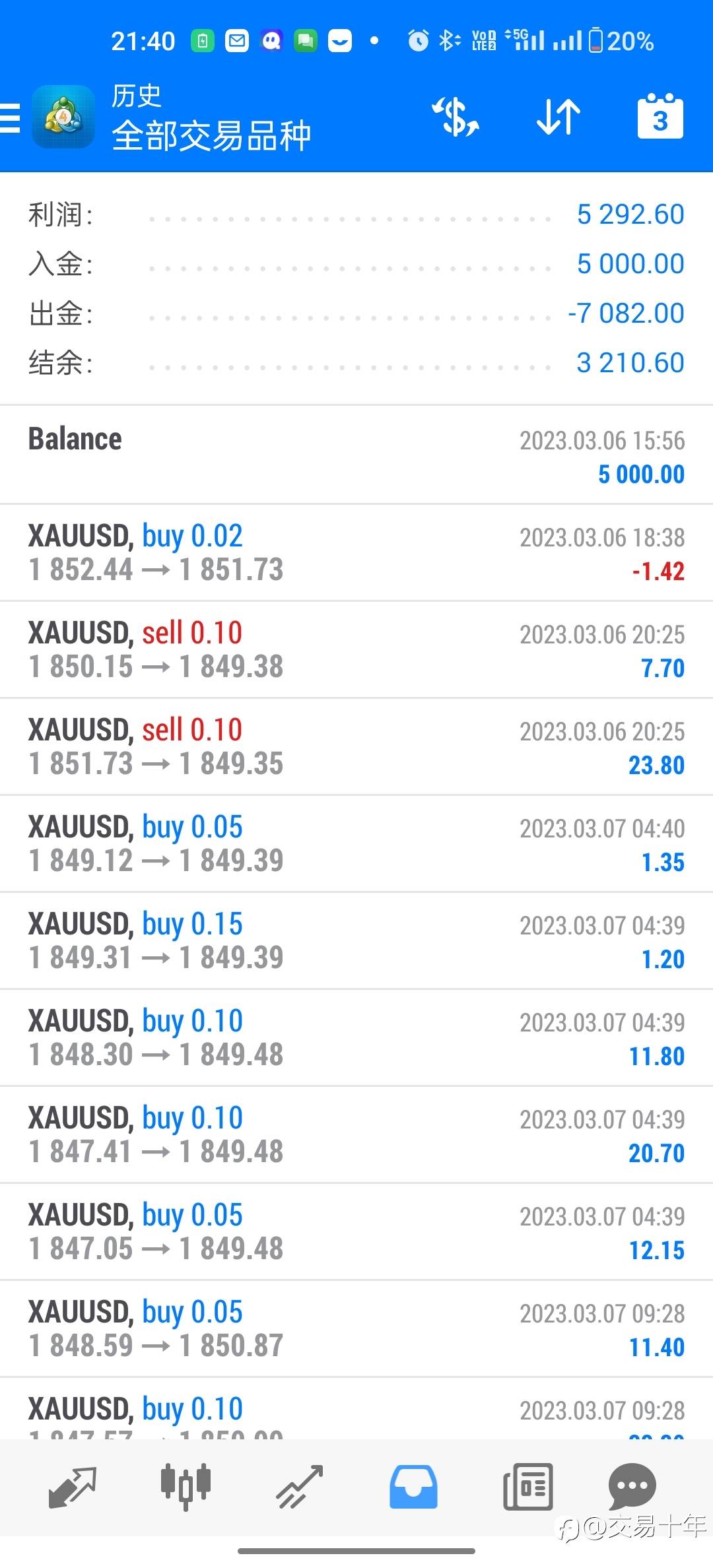Show details of buy 0.10 trade earning 20.70
The height and width of the screenshot is (1568, 713).
pos(356,1134)
